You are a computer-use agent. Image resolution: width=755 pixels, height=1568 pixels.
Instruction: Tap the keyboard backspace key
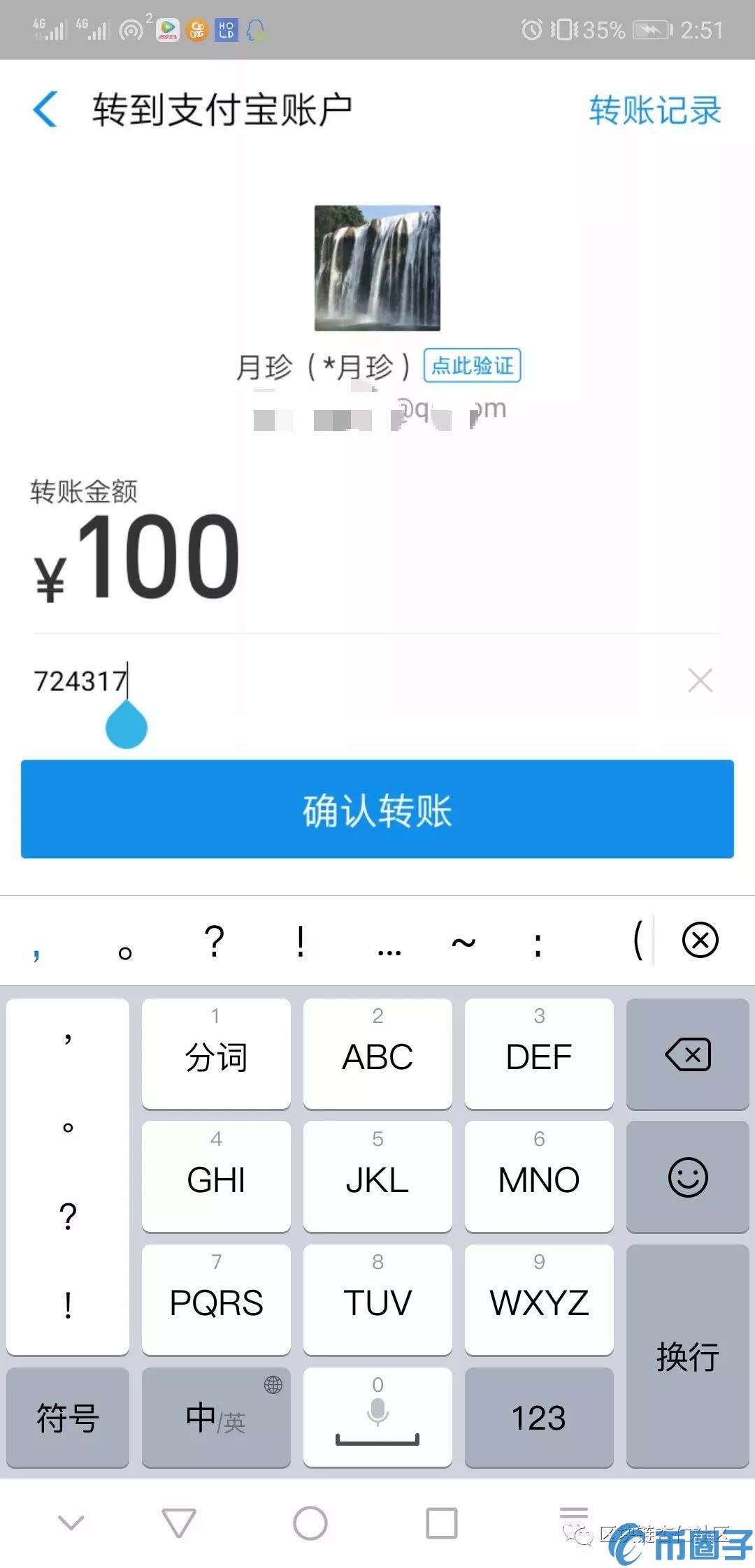(688, 1054)
